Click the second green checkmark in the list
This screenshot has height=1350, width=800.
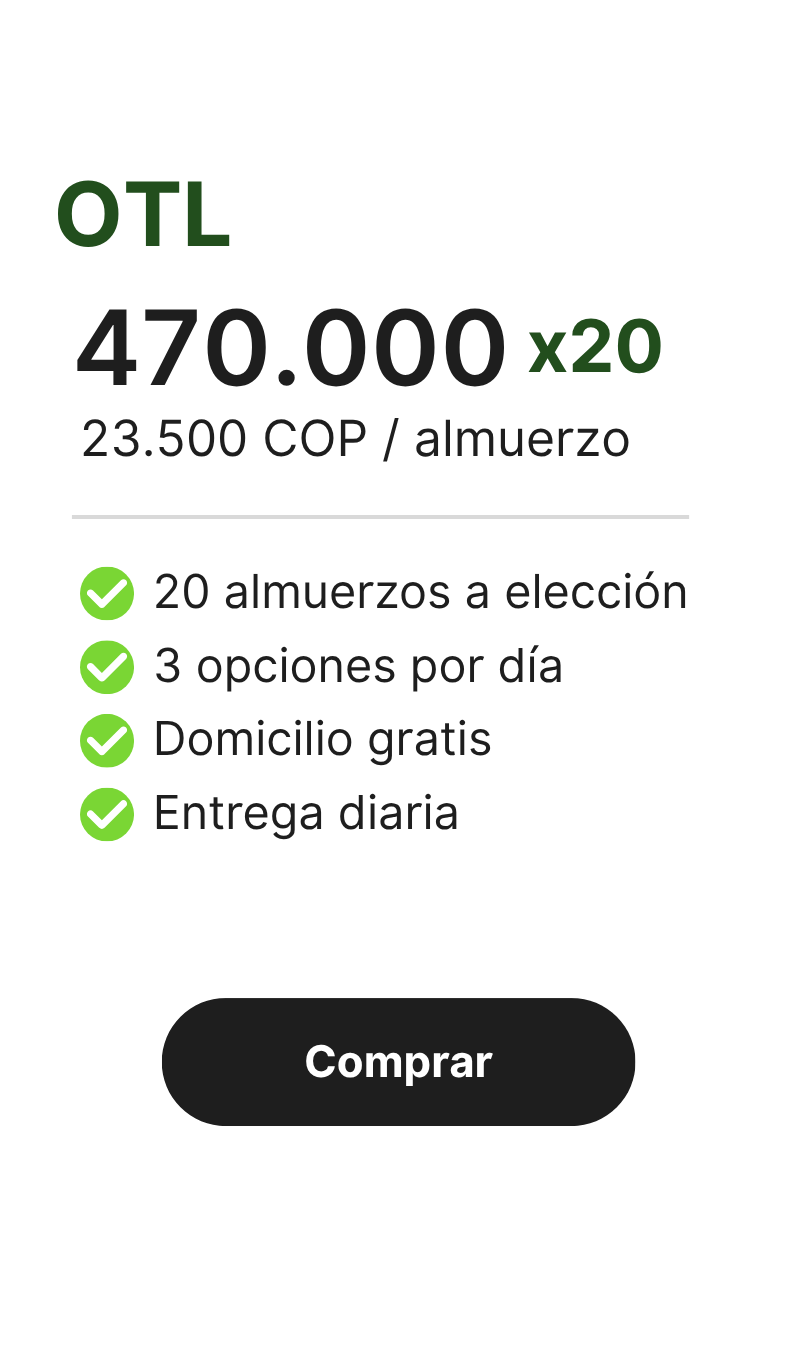(107, 667)
